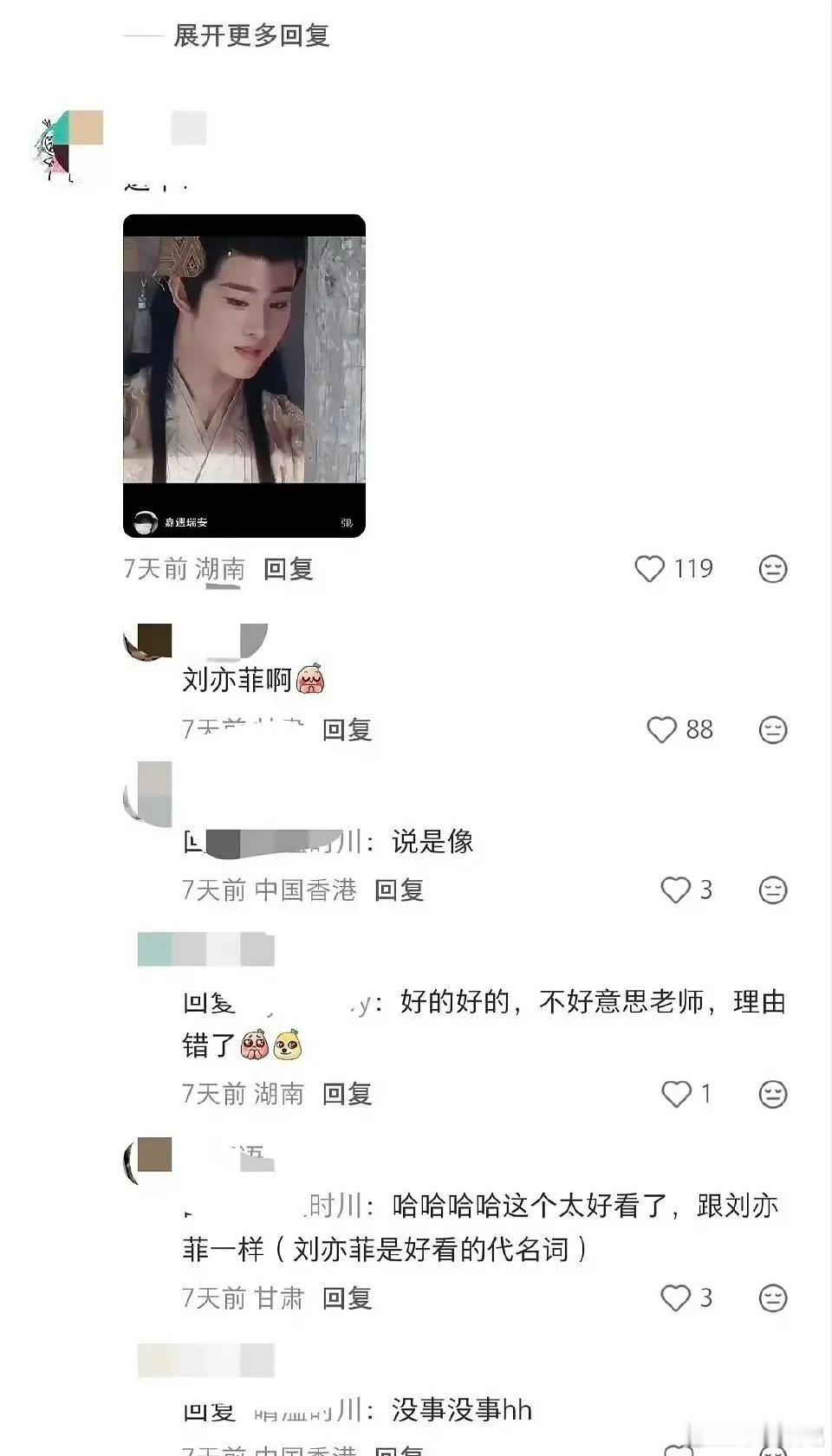Click 回复 under the 说是像 reply
The image size is (832, 1456).
400,890
